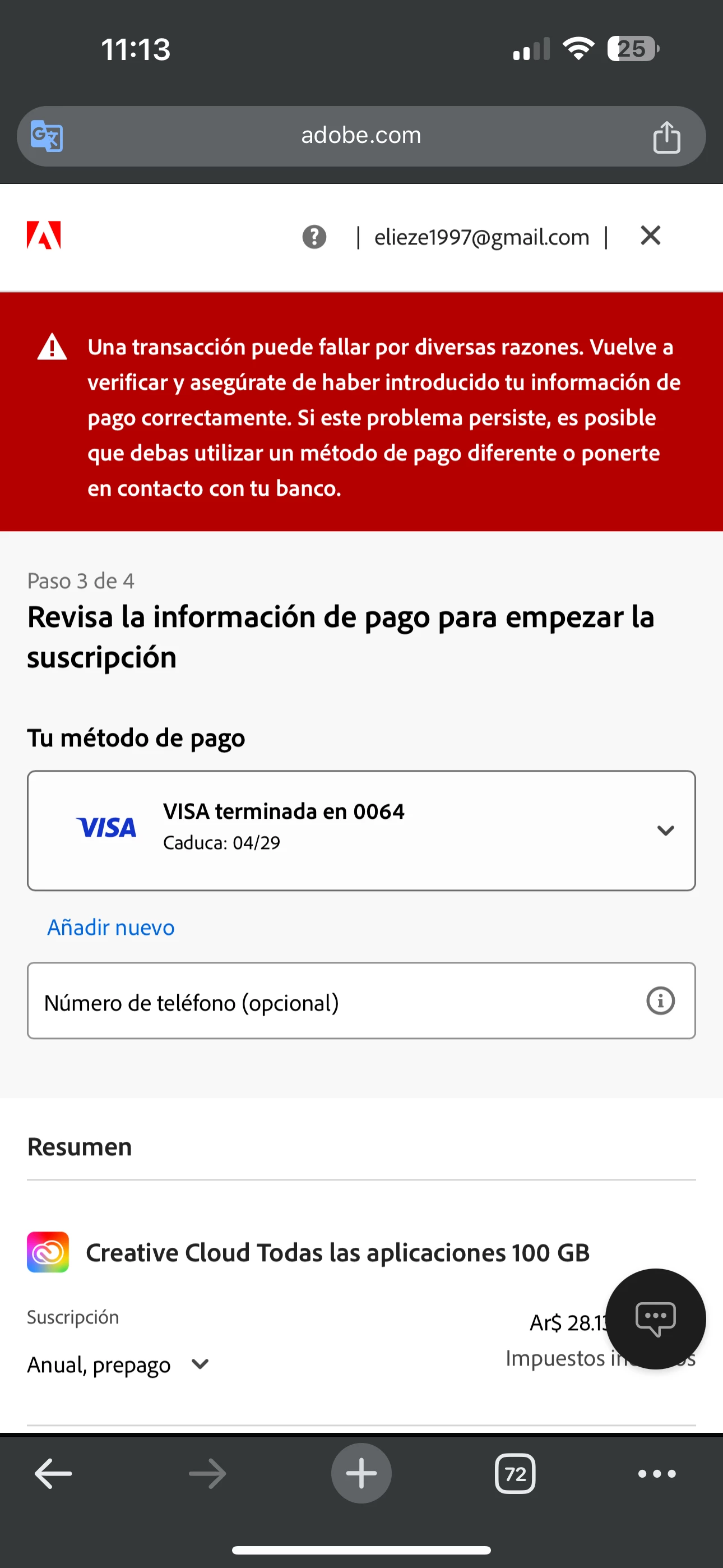Tap the translate page icon
Screen dimensions: 723x1568
pos(47,136)
